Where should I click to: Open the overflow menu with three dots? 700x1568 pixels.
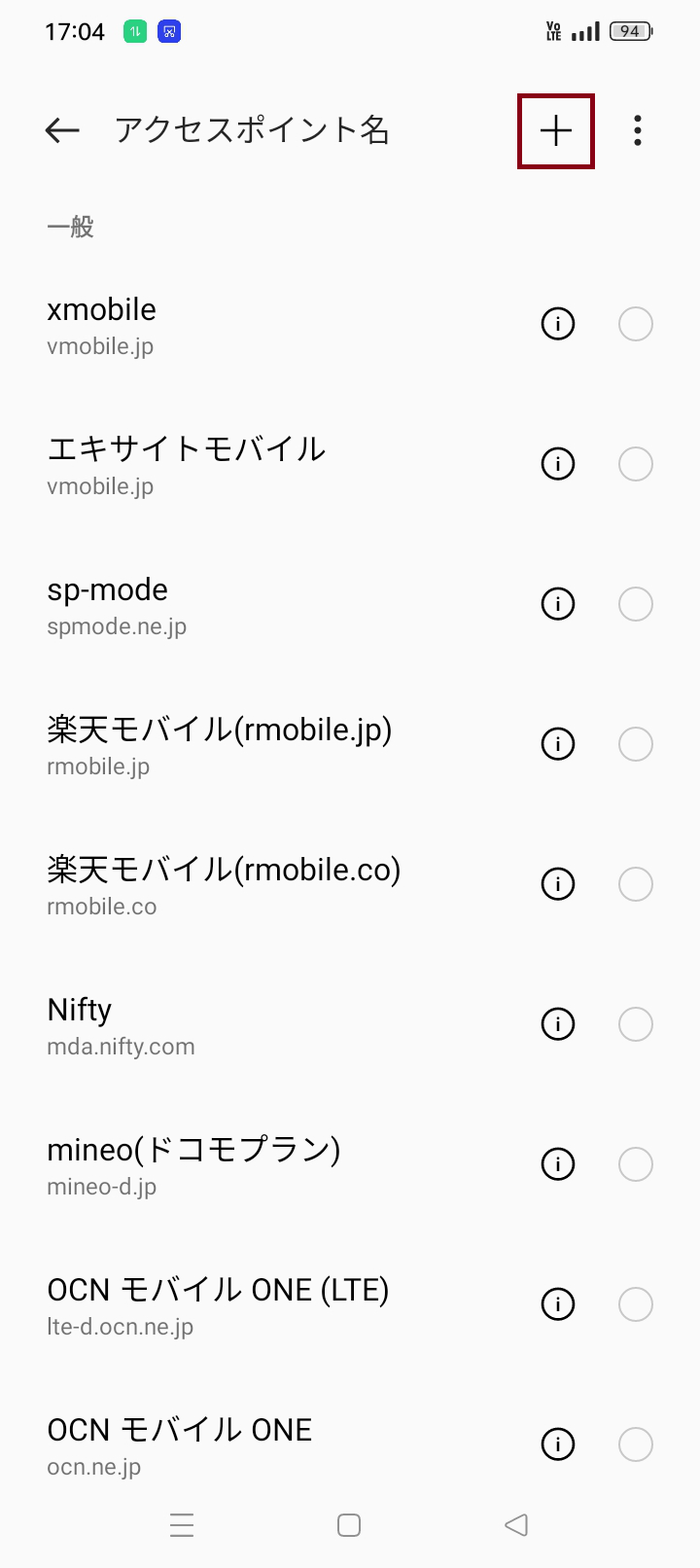click(x=637, y=129)
